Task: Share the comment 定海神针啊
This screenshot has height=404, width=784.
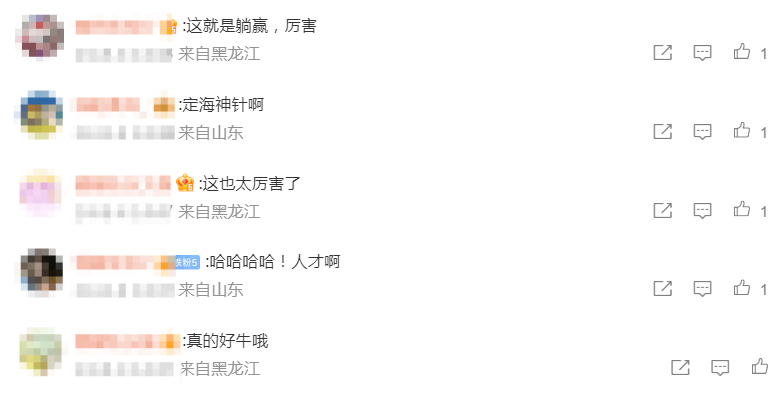Action: 662,131
